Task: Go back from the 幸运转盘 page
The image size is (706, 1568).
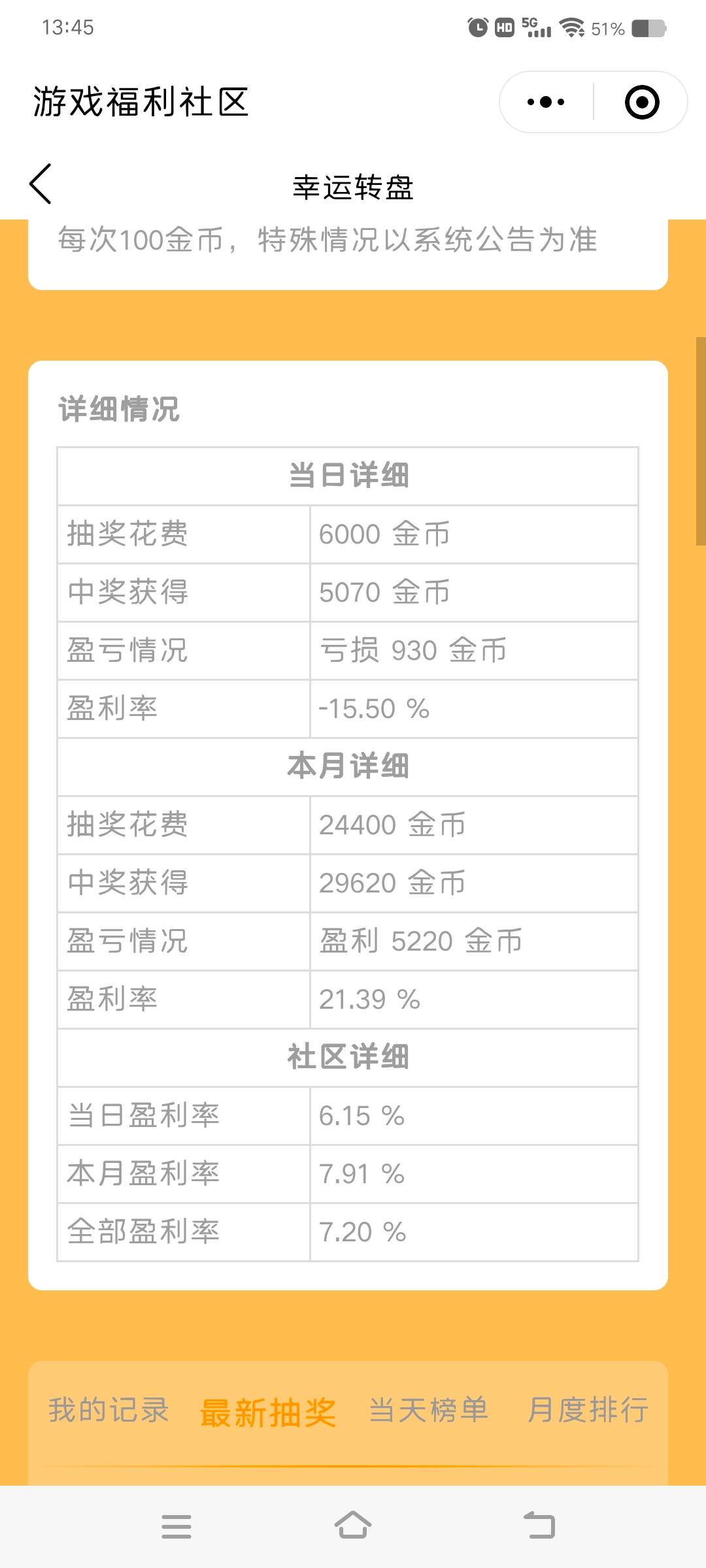Action: point(41,184)
